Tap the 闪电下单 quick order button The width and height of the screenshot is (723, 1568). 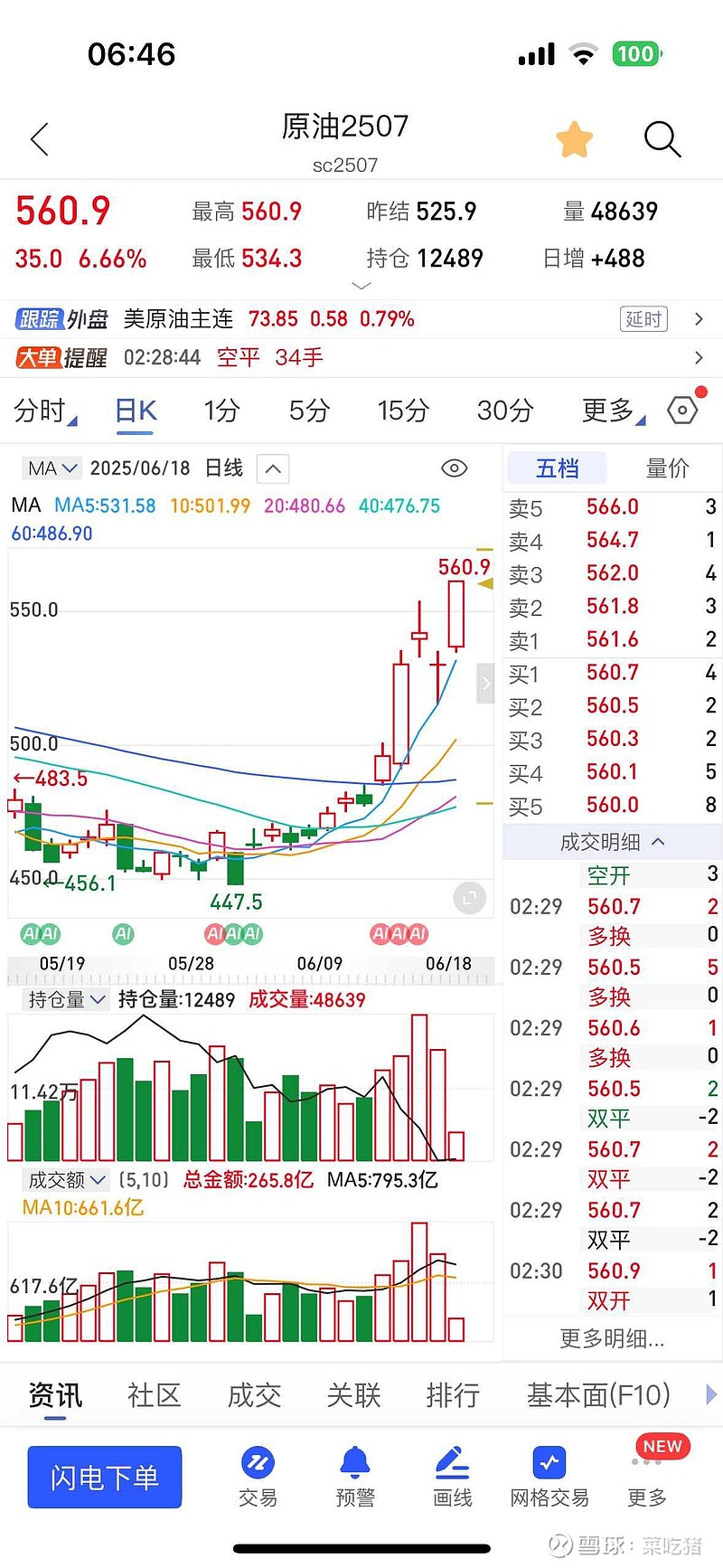click(105, 1477)
